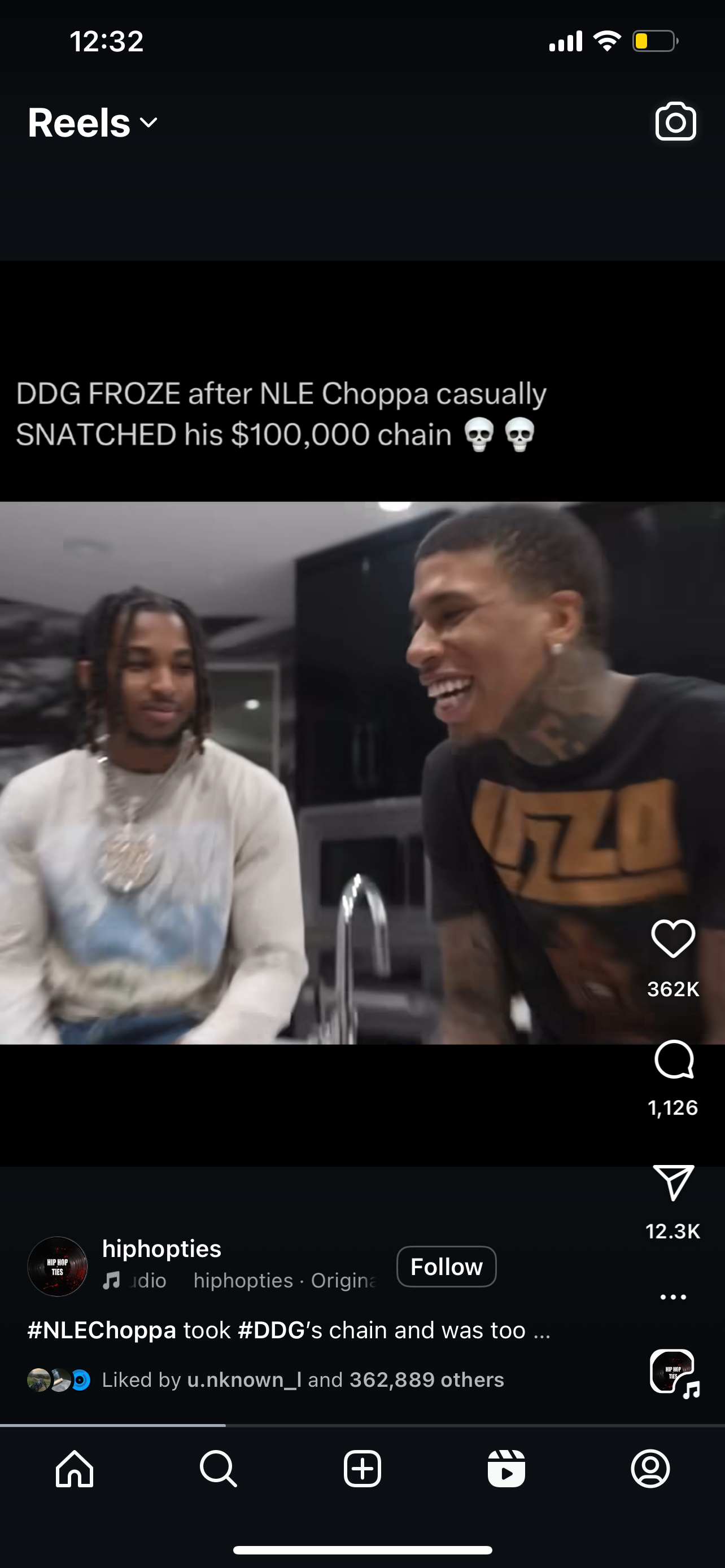The image size is (725, 1568).
Task: Follow the hiphopties account
Action: [x=446, y=1267]
